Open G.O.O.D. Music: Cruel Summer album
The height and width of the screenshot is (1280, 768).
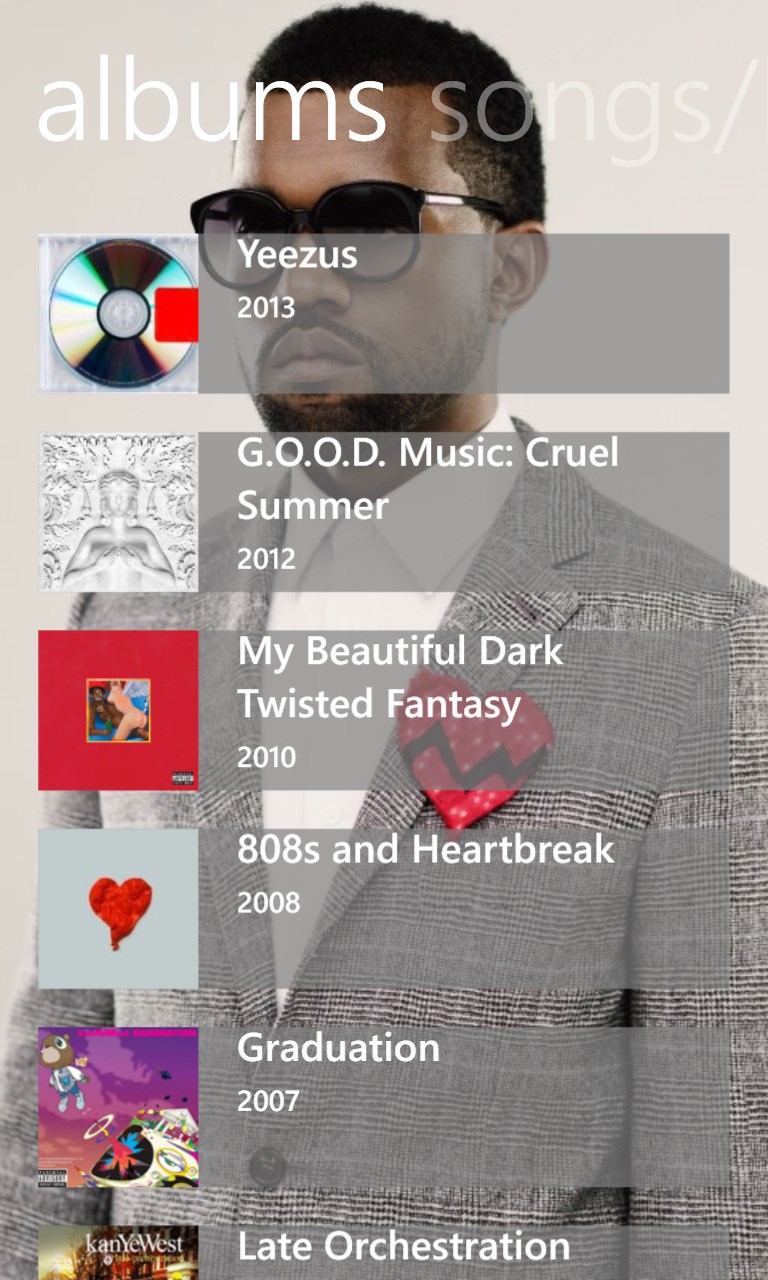click(384, 511)
